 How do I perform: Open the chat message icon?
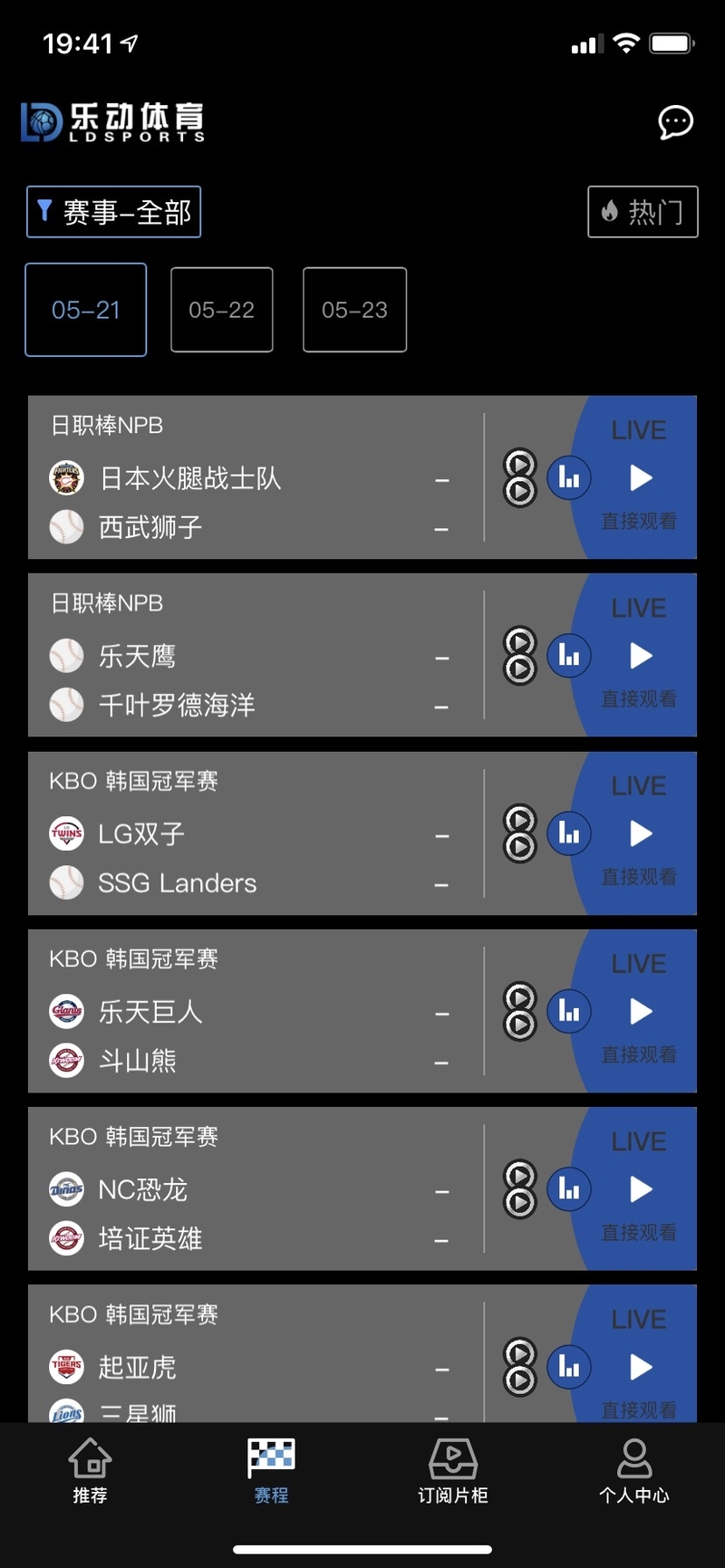(675, 122)
